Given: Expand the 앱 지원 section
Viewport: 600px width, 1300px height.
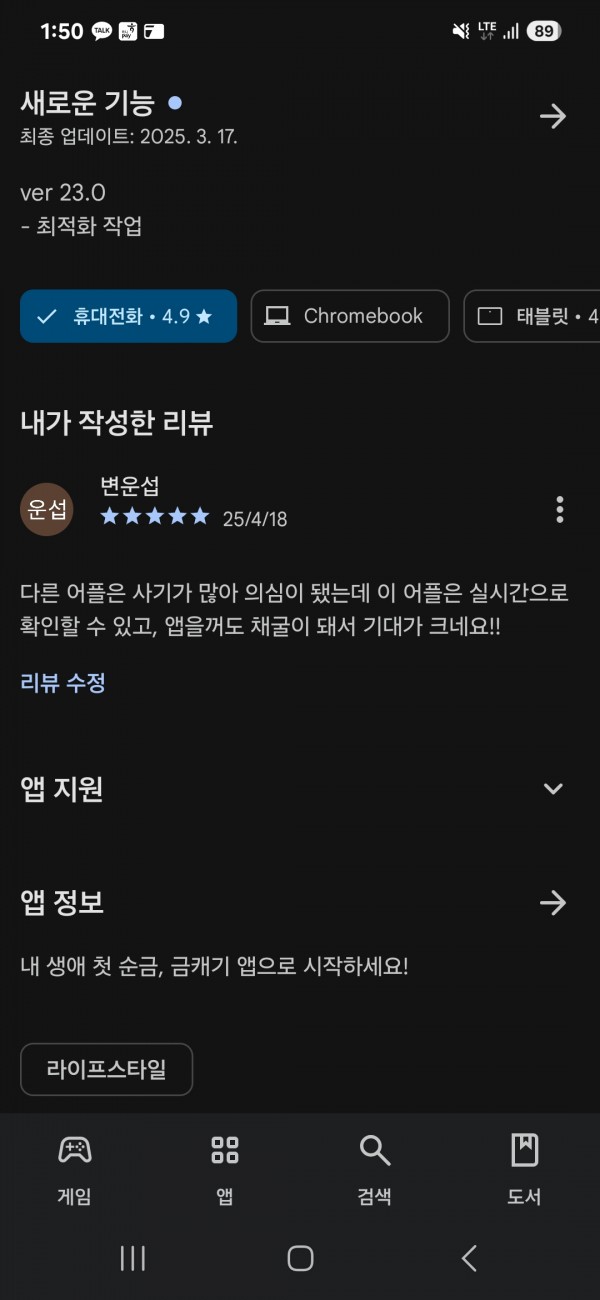Looking at the screenshot, I should (x=553, y=789).
